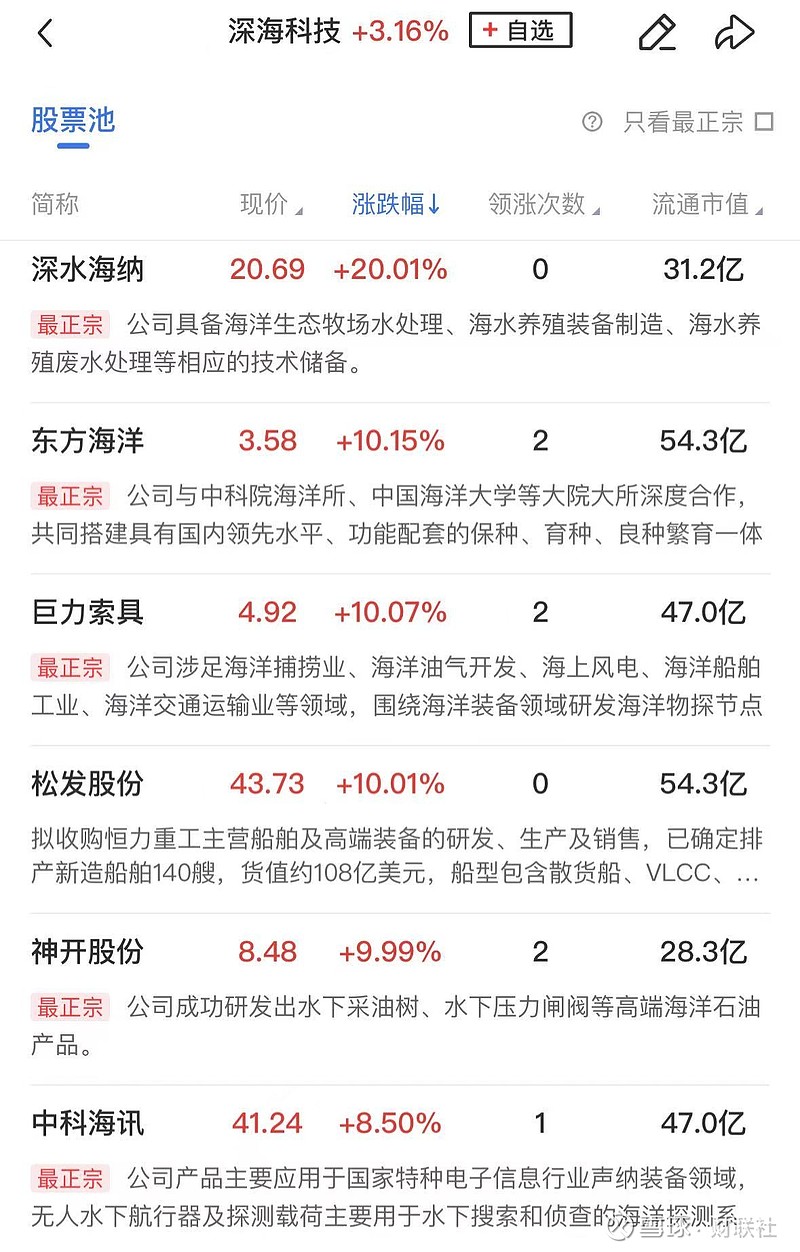
Task: Open the 东方海洋 stock detail
Action: [85, 441]
